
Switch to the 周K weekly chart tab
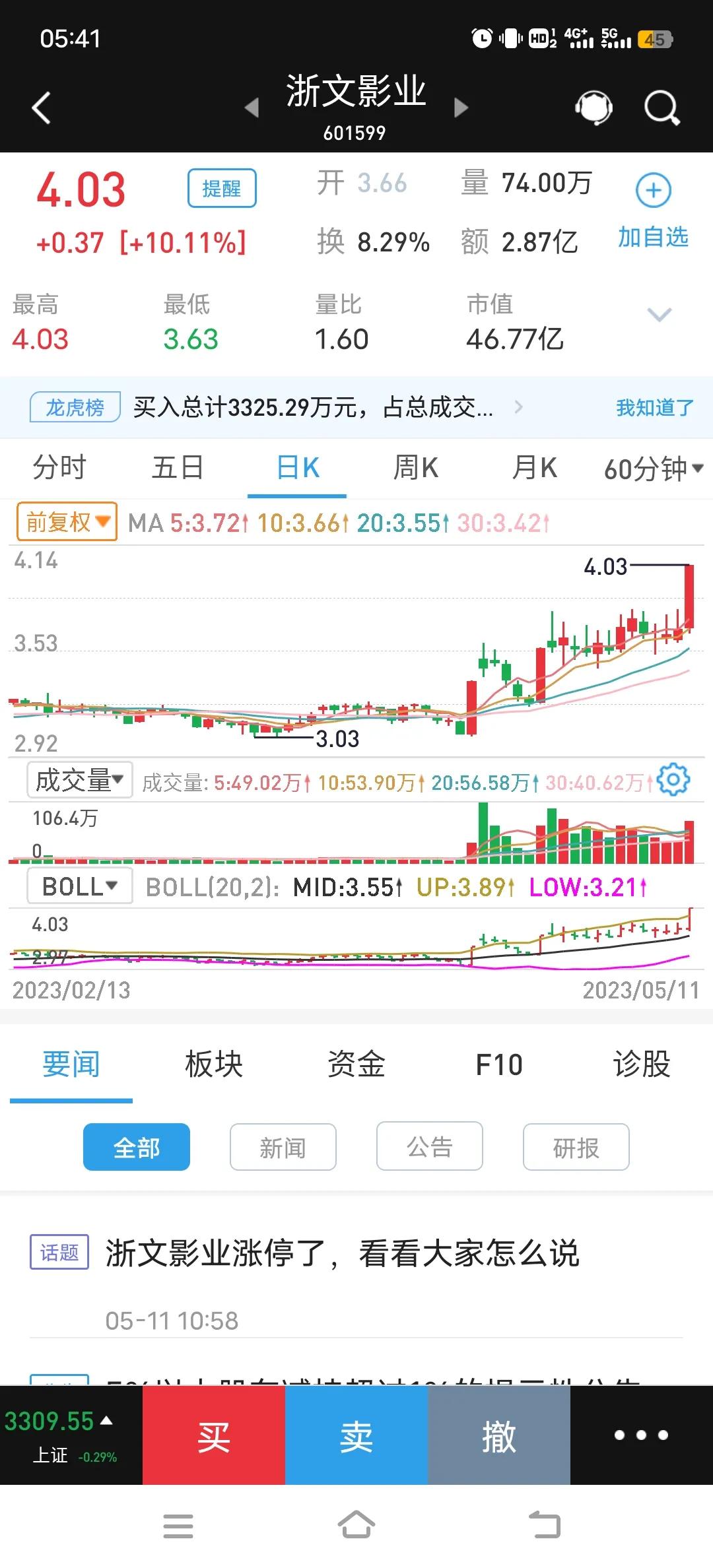point(415,467)
